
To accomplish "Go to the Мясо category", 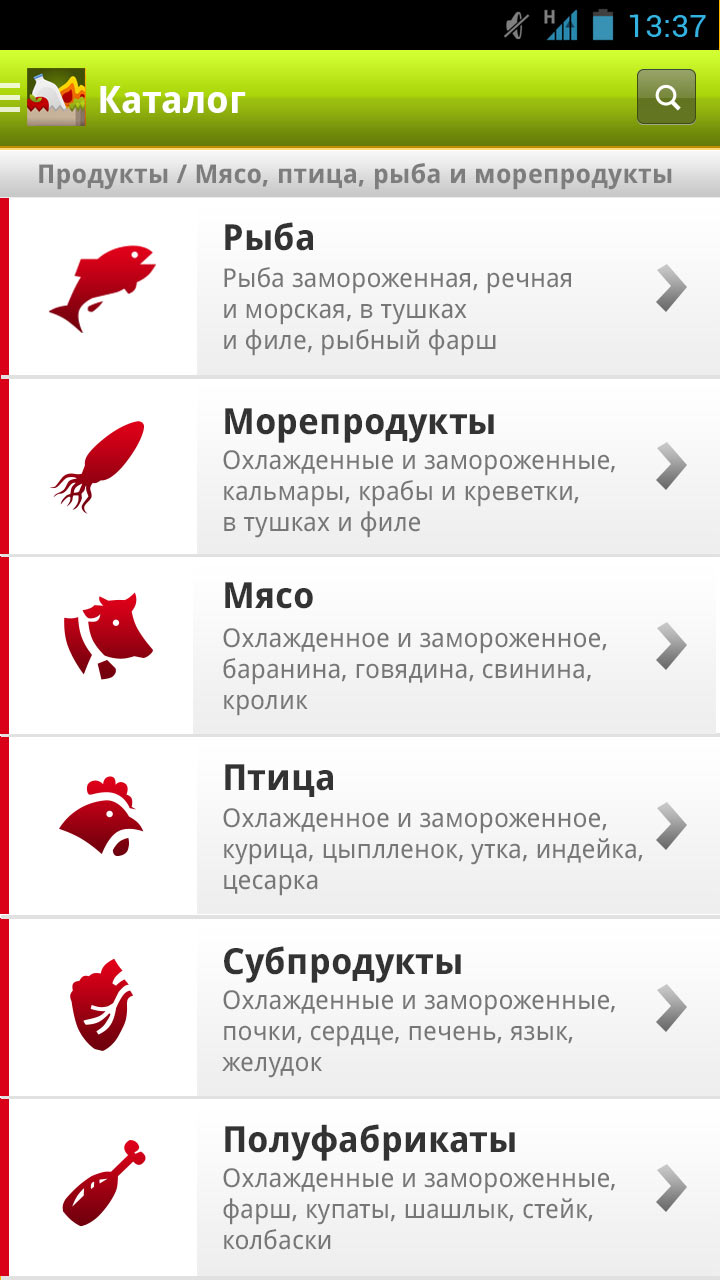I will [x=360, y=646].
